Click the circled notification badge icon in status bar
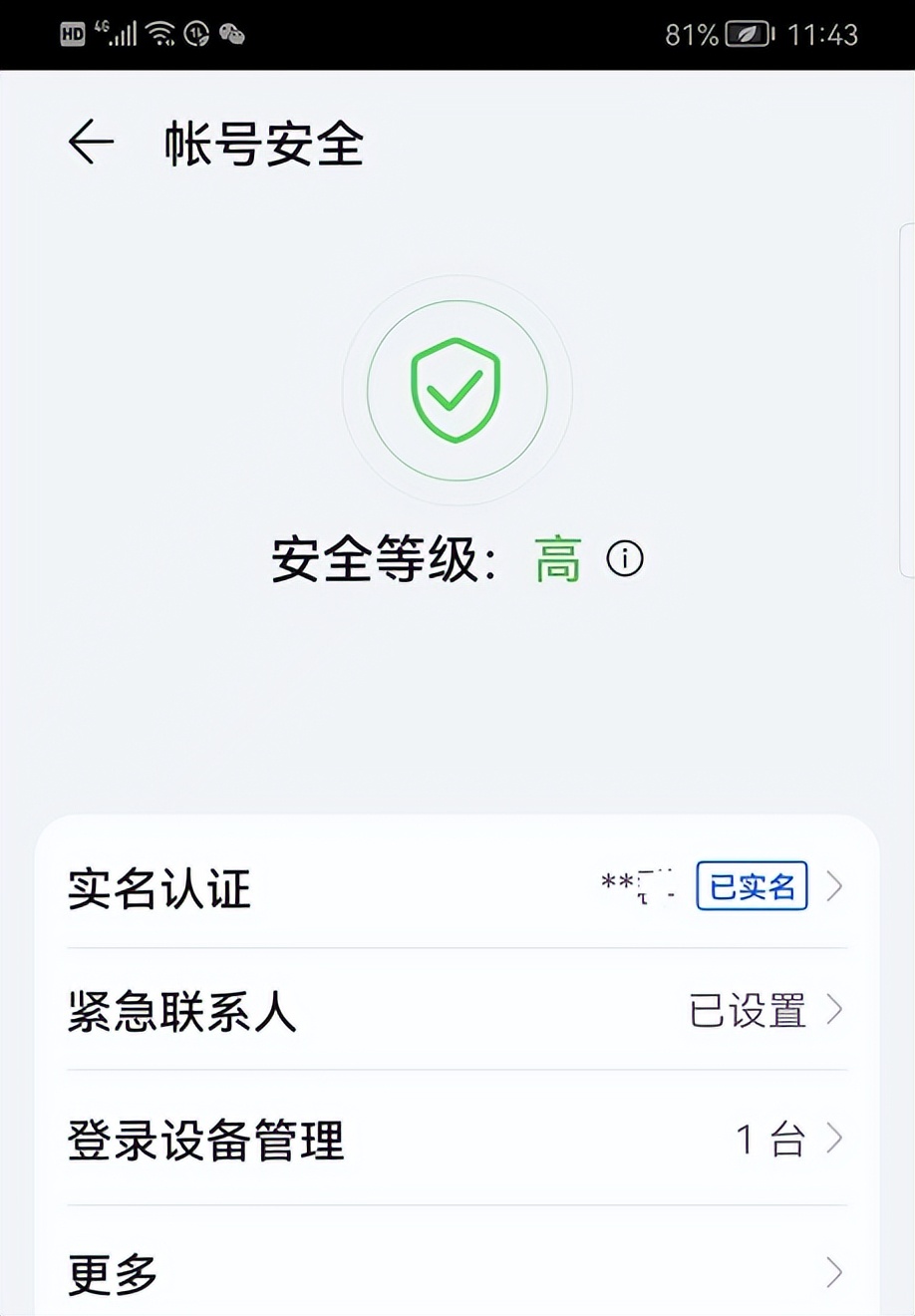This screenshot has height=1316, width=915. tap(194, 34)
